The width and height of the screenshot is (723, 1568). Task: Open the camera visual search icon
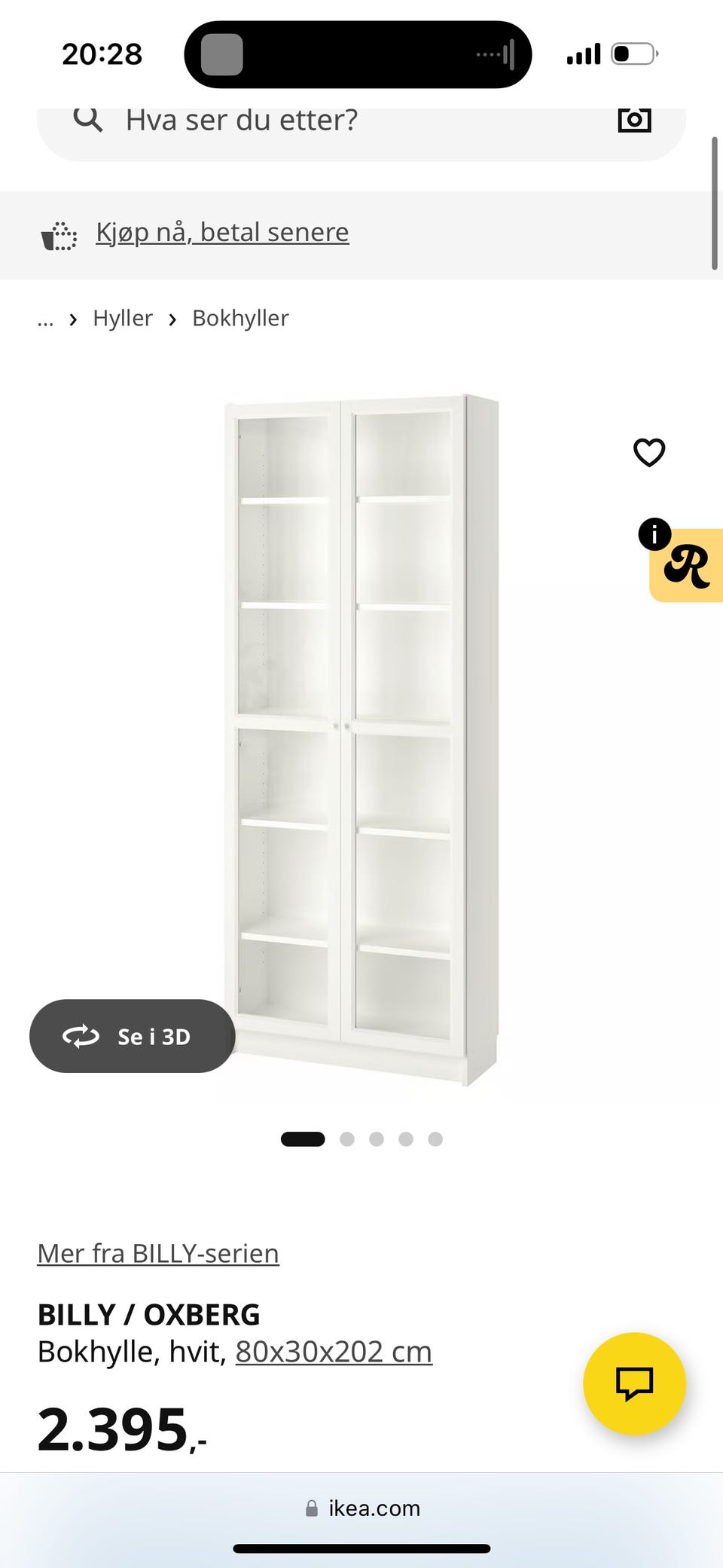pos(634,119)
